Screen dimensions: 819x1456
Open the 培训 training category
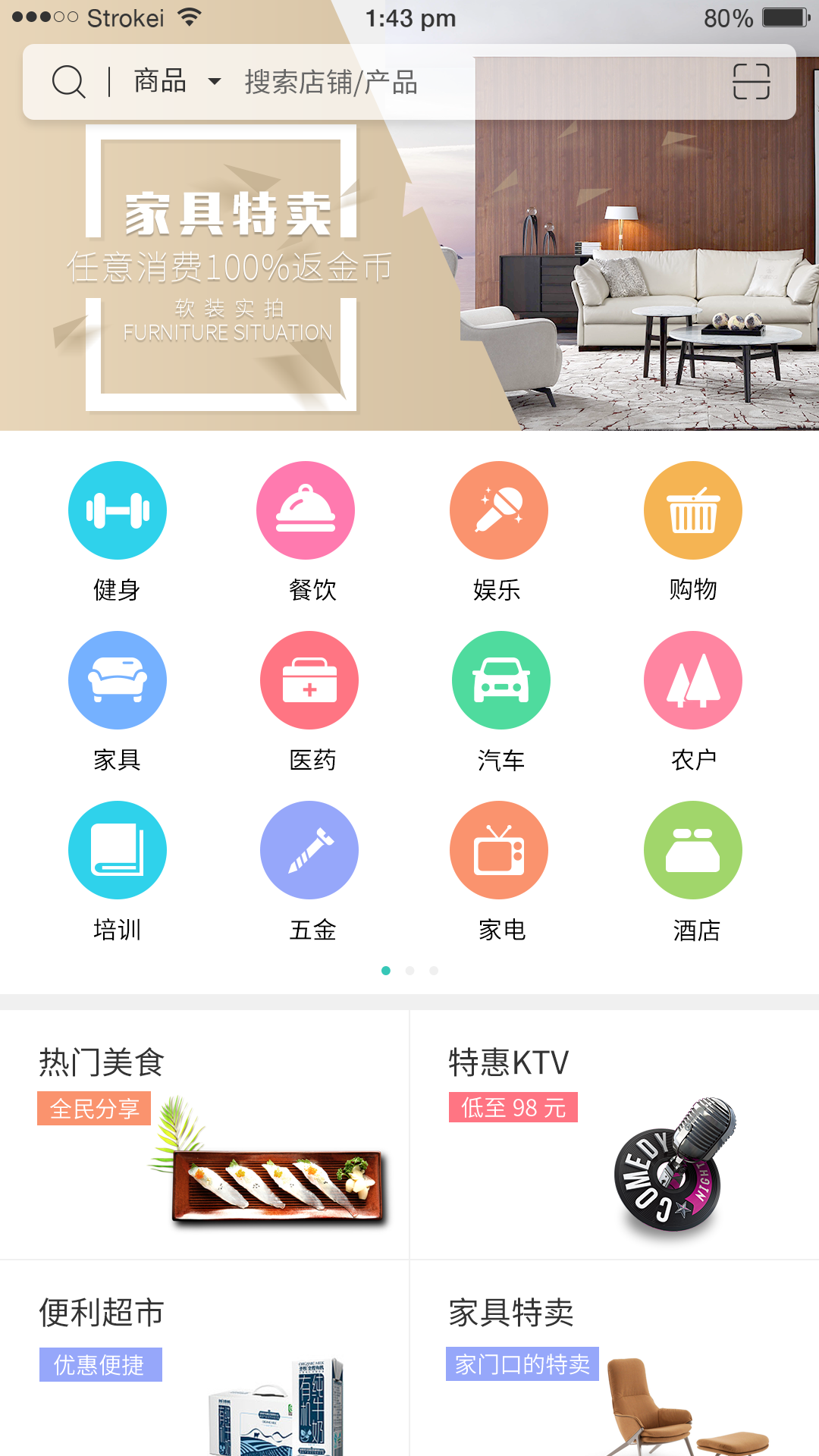point(117,850)
